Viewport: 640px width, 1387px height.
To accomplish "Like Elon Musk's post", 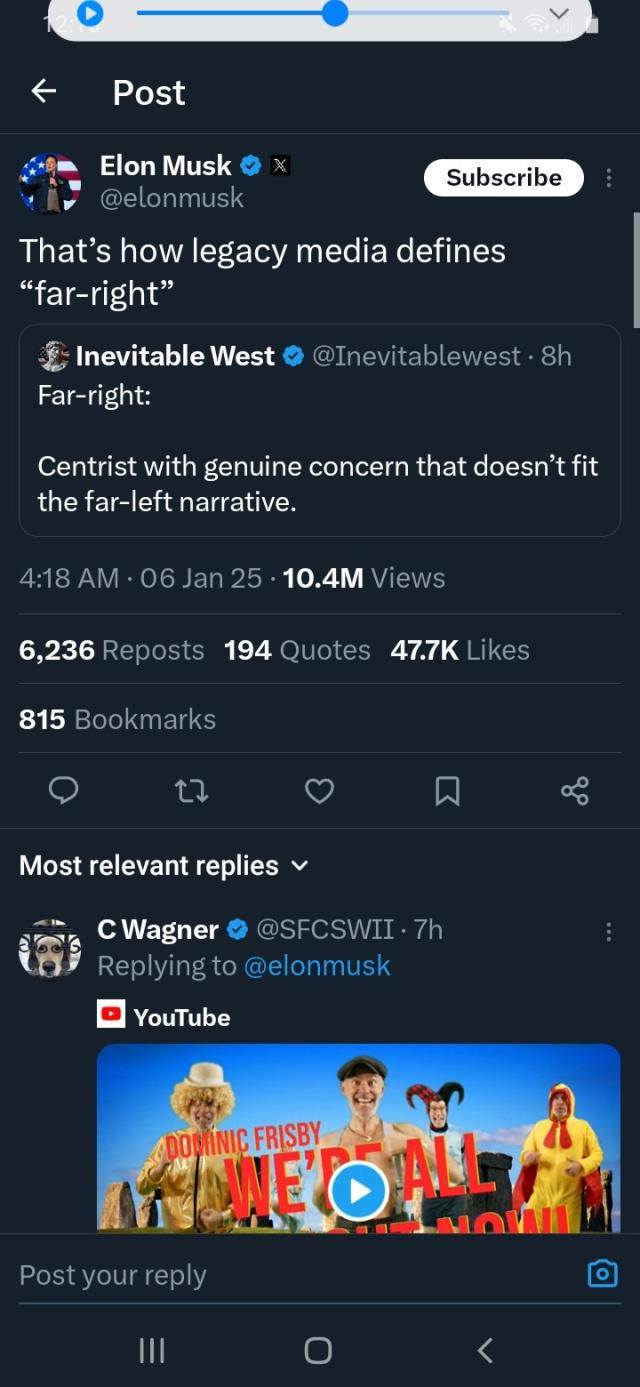I will point(319,792).
